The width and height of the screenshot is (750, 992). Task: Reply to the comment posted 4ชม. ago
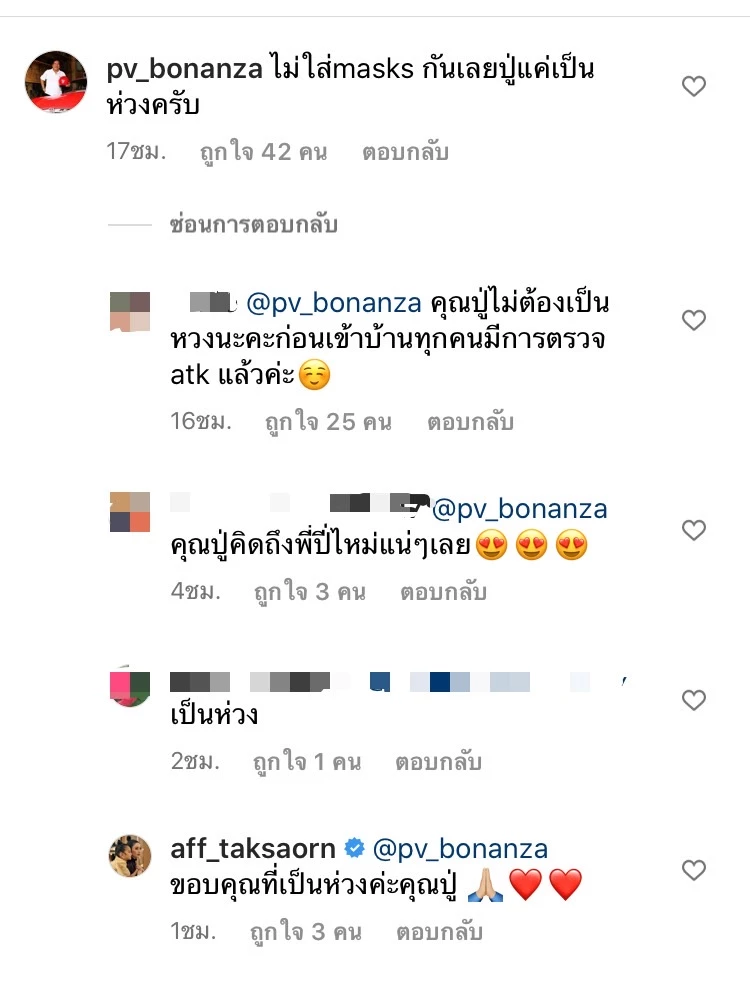(x=443, y=592)
